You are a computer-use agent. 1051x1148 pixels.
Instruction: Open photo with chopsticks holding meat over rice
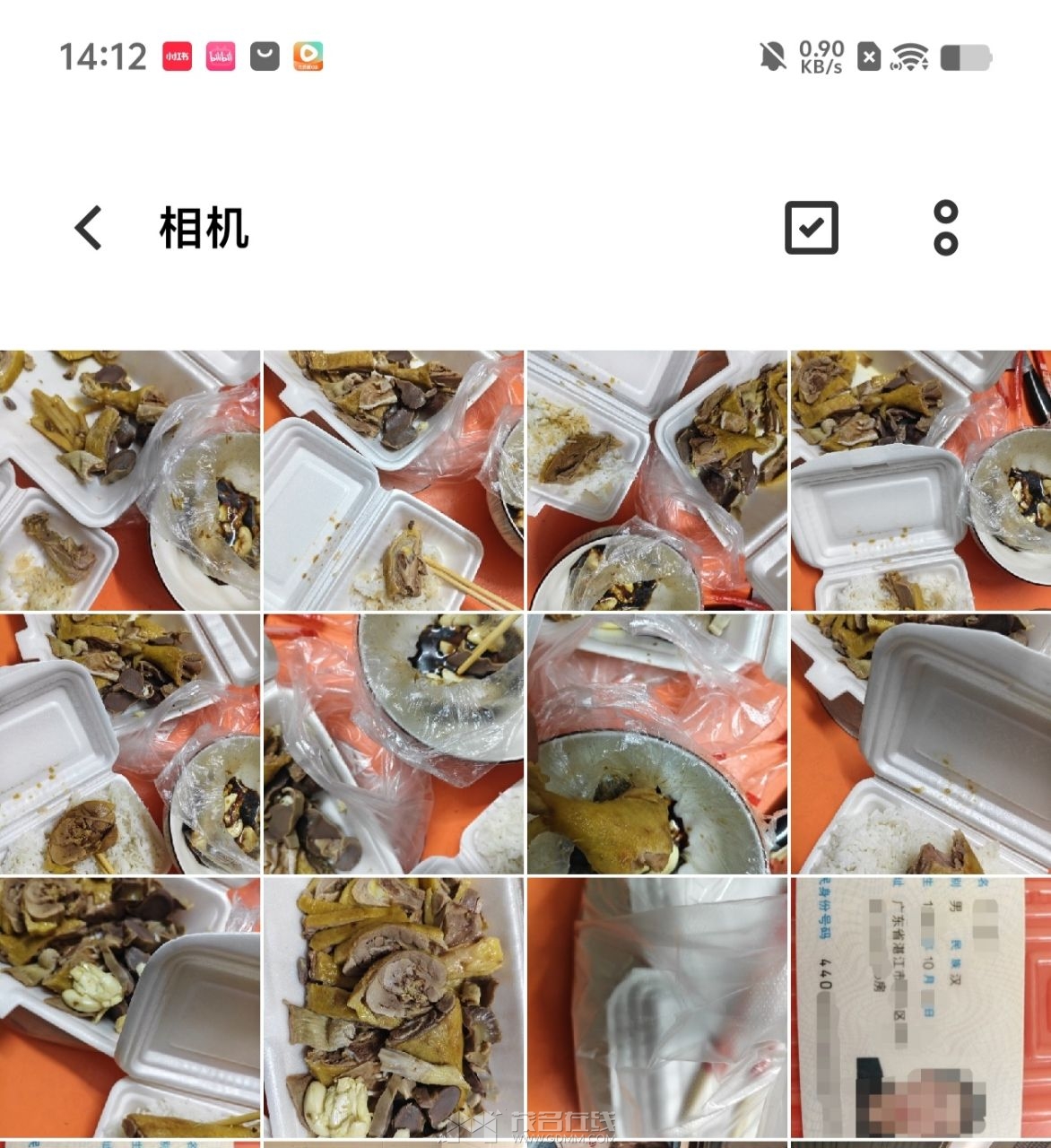[393, 481]
